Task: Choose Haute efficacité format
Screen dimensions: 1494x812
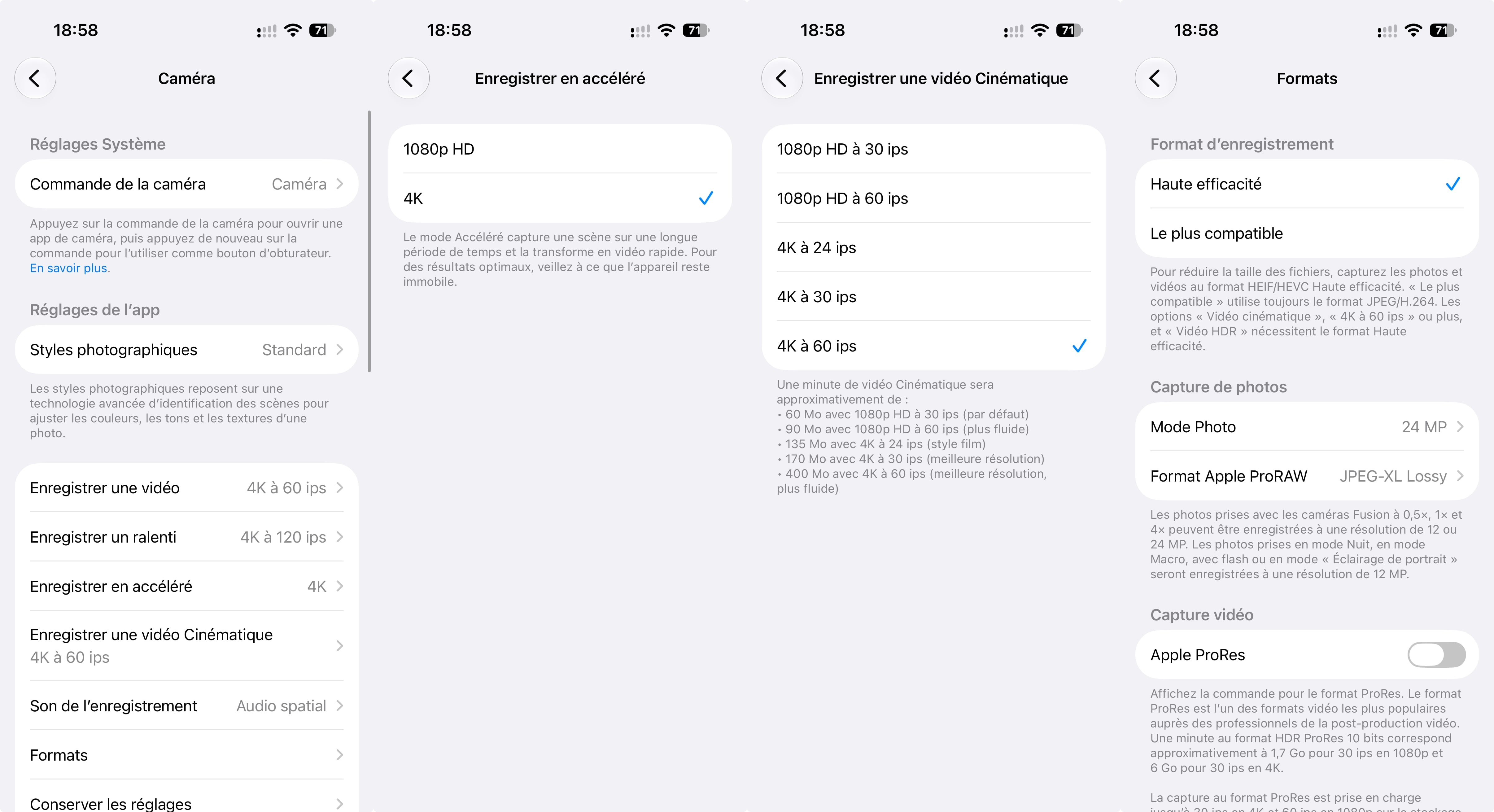Action: point(1307,184)
